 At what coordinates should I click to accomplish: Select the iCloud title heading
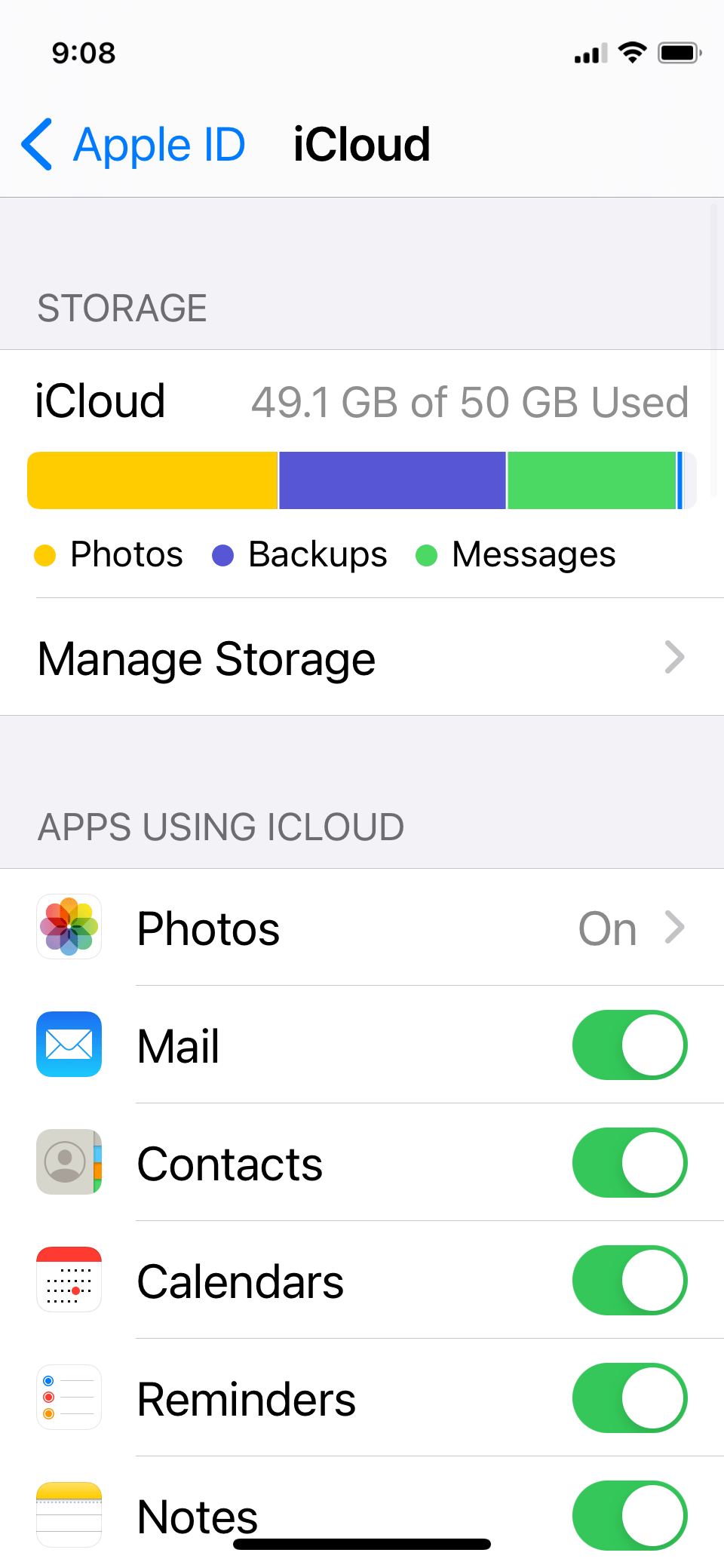[x=362, y=143]
